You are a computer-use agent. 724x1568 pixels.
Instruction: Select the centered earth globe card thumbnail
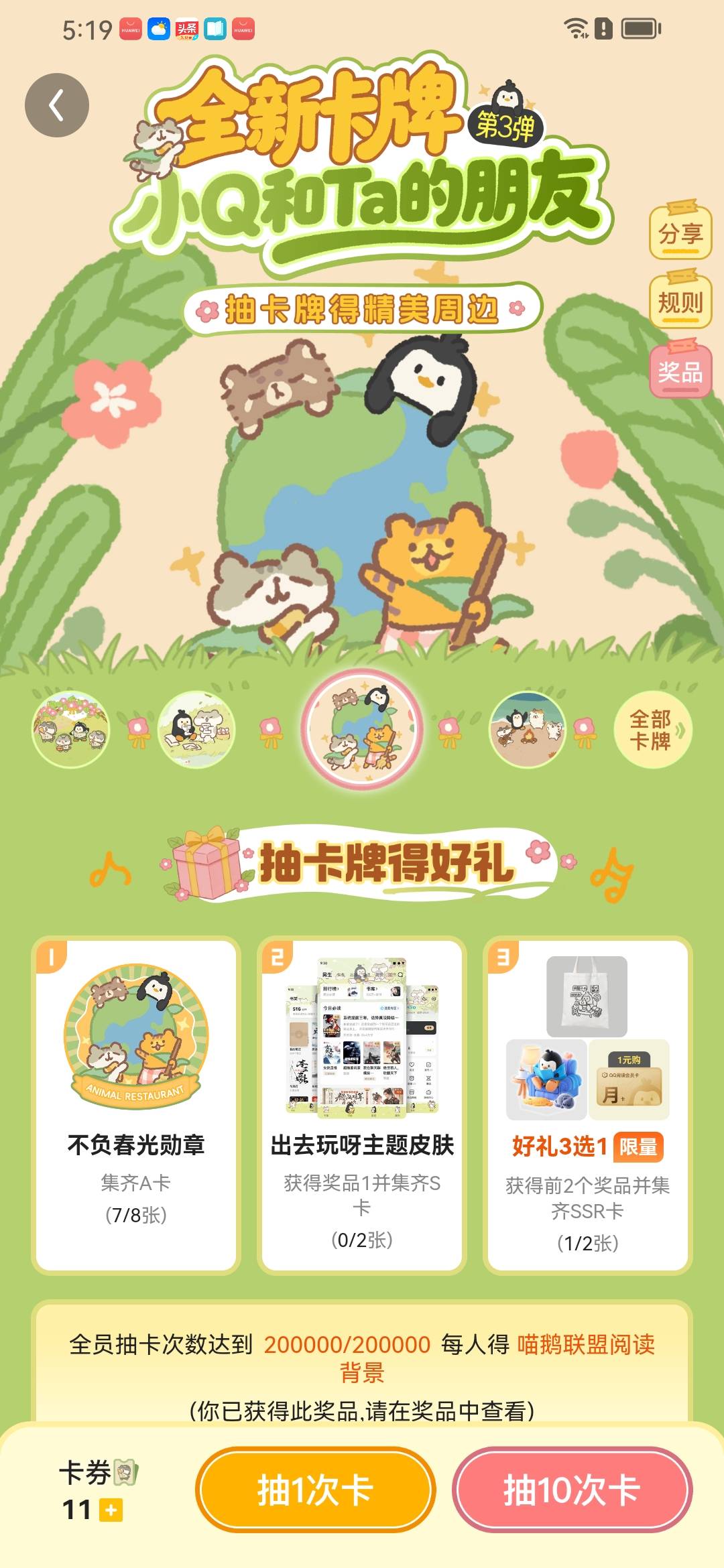coord(362,729)
